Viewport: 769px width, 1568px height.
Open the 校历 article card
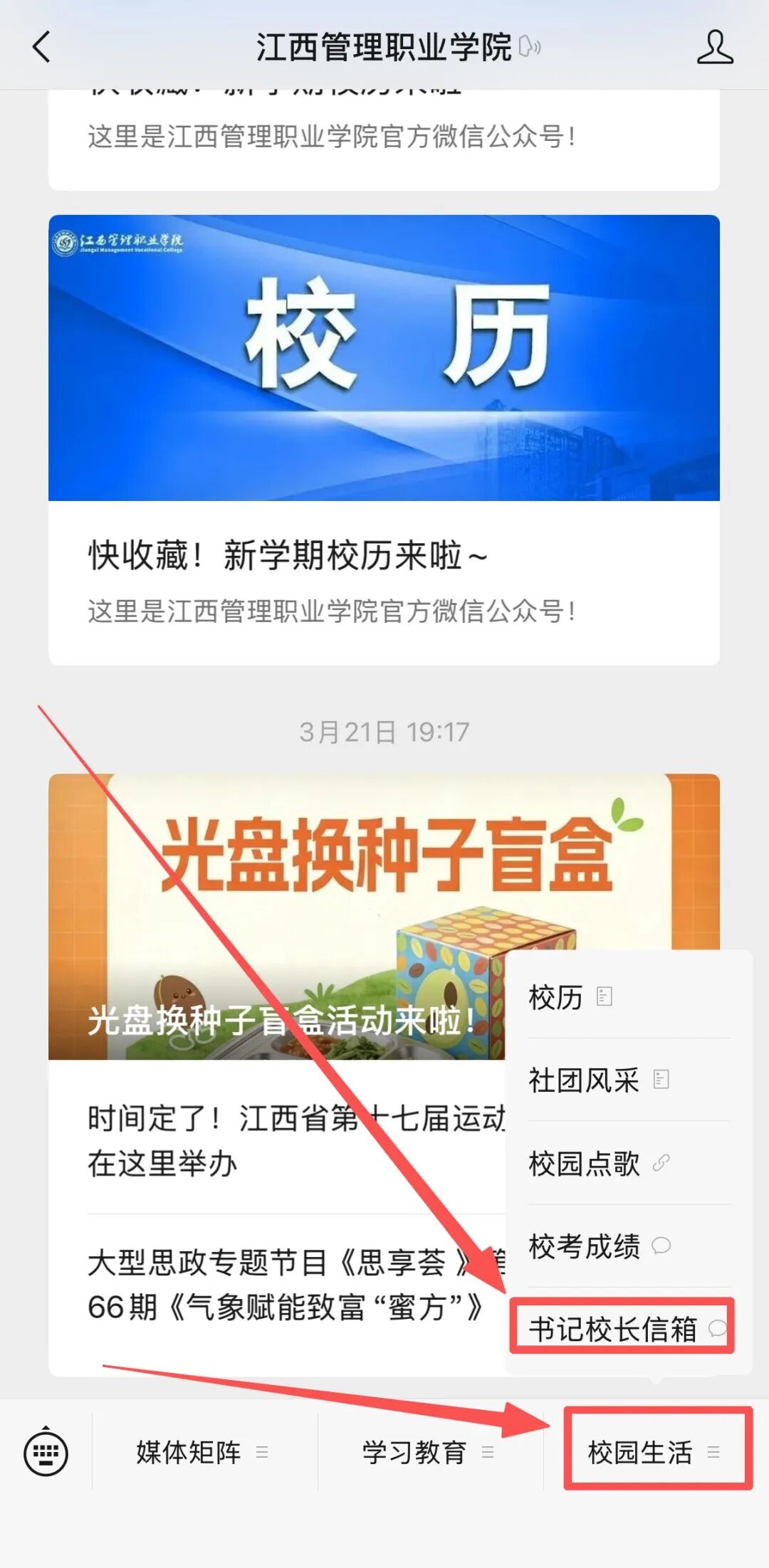point(384,438)
